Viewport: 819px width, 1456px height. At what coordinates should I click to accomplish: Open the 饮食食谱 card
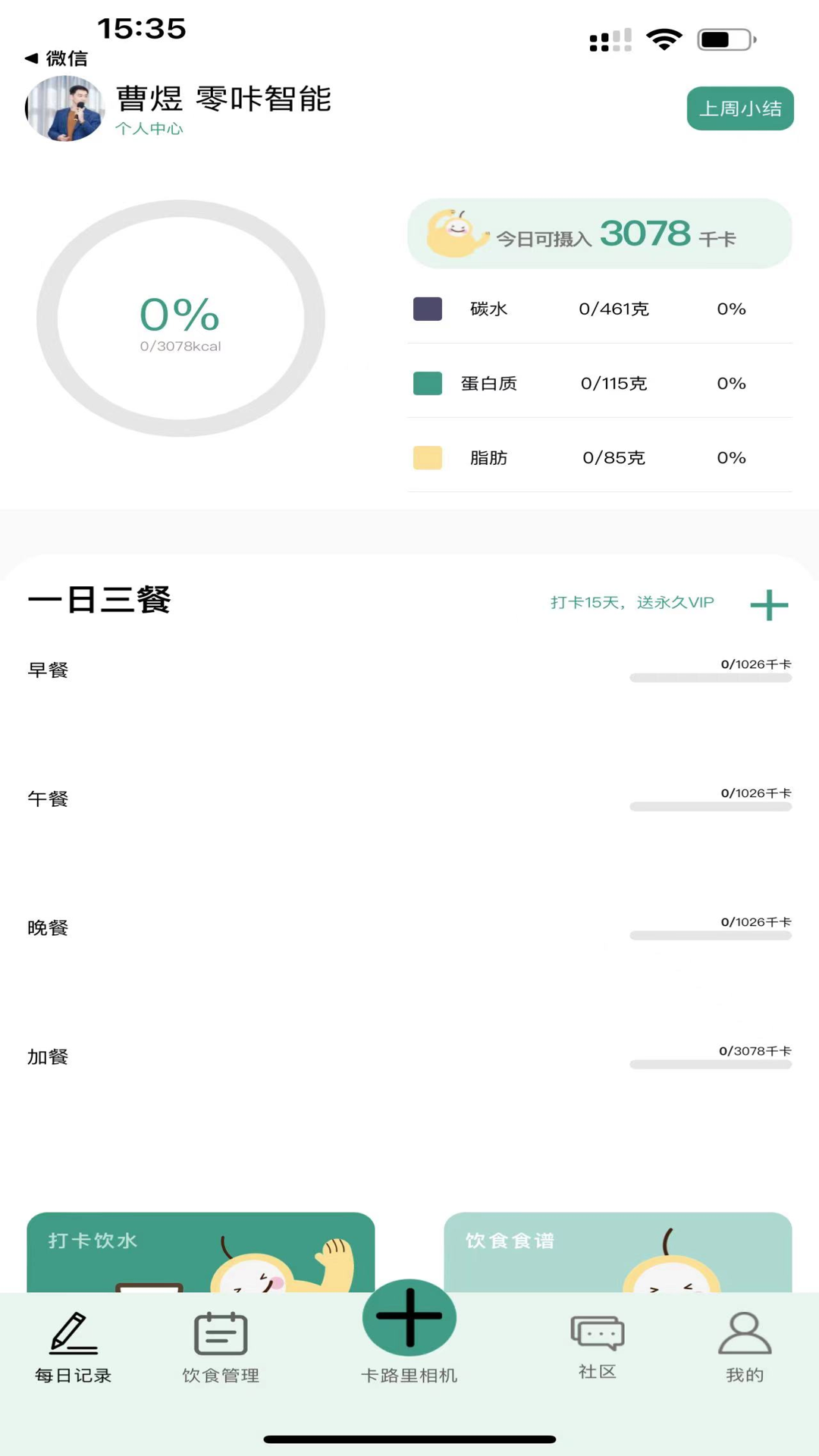coord(618,1251)
